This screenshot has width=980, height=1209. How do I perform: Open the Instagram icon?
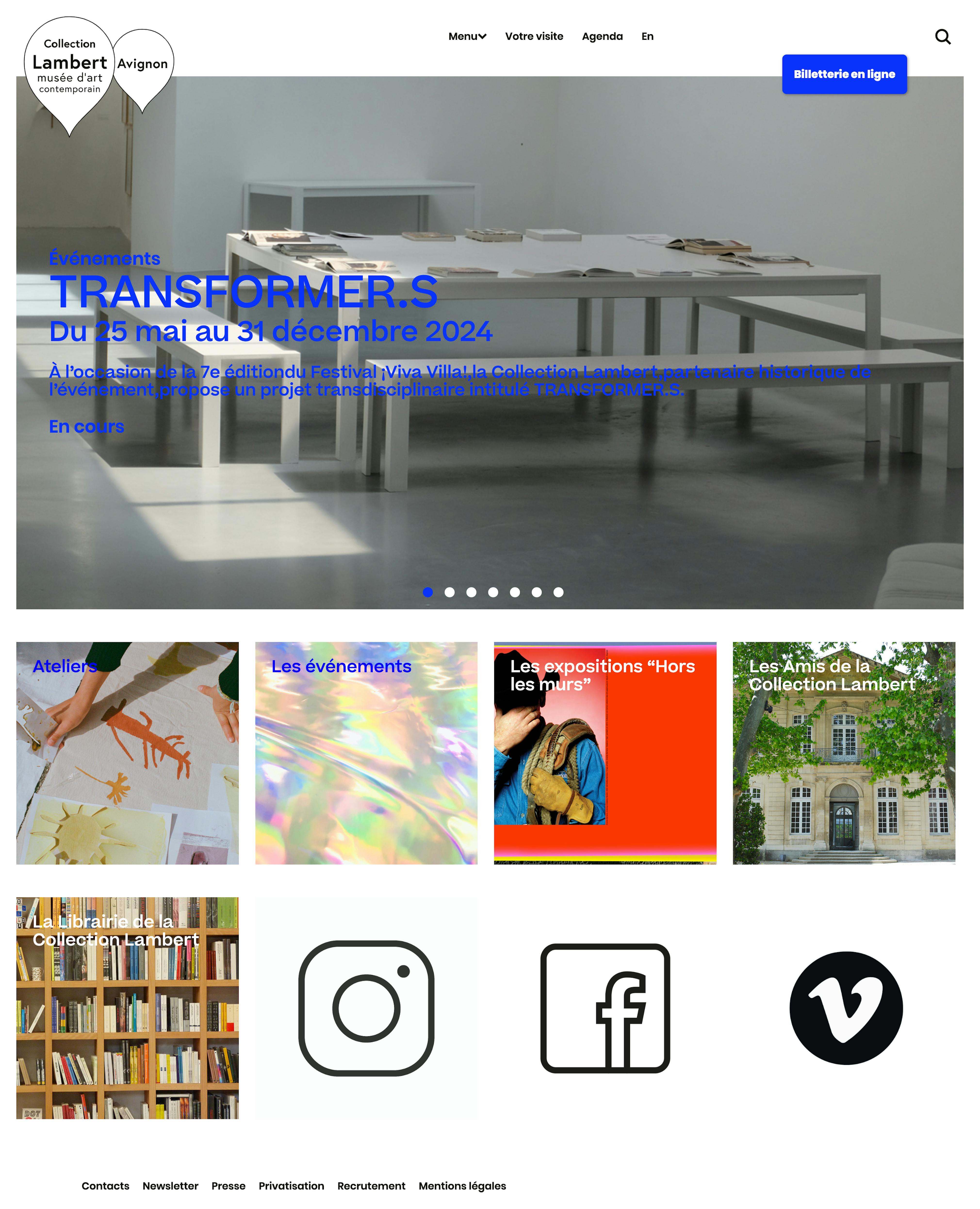tap(366, 1007)
